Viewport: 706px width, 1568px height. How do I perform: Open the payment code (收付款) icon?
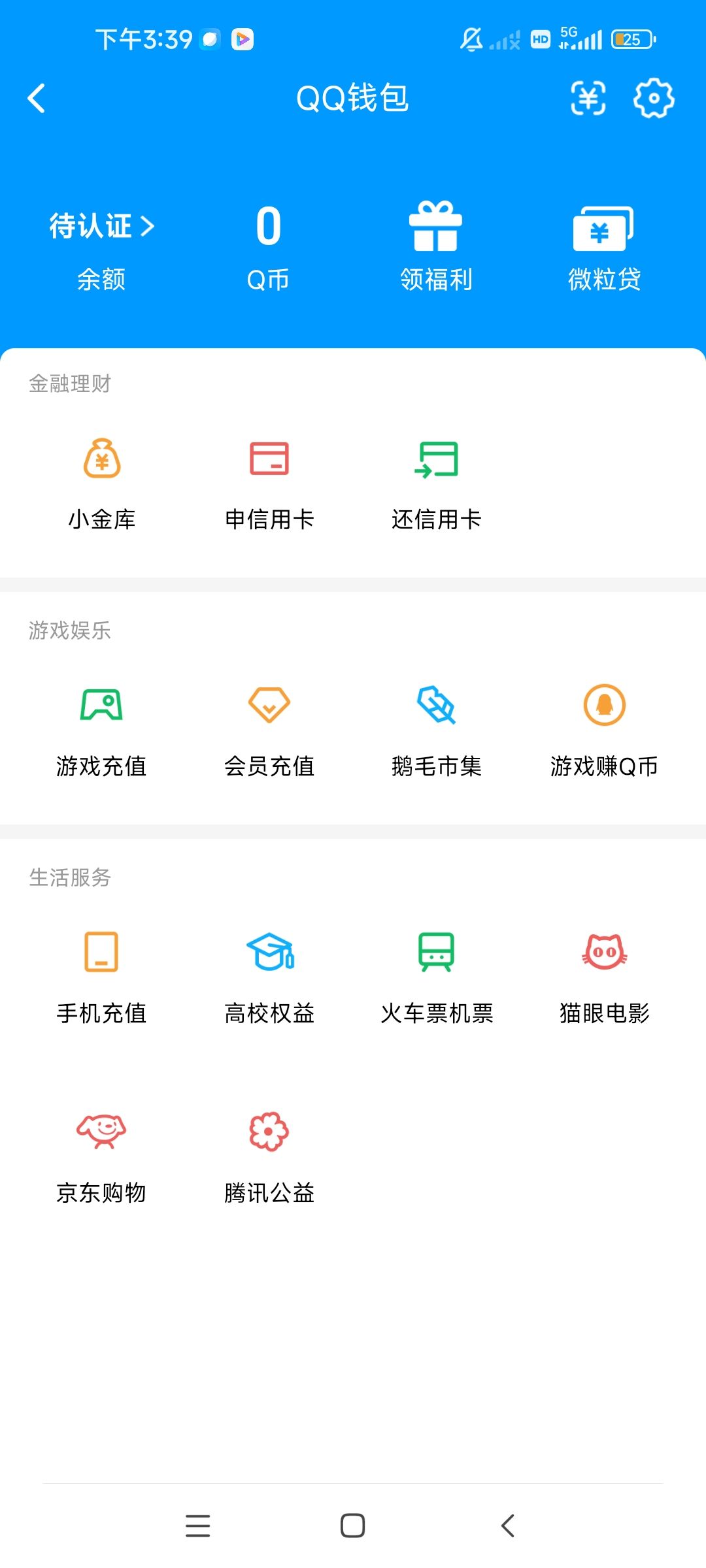tap(587, 98)
